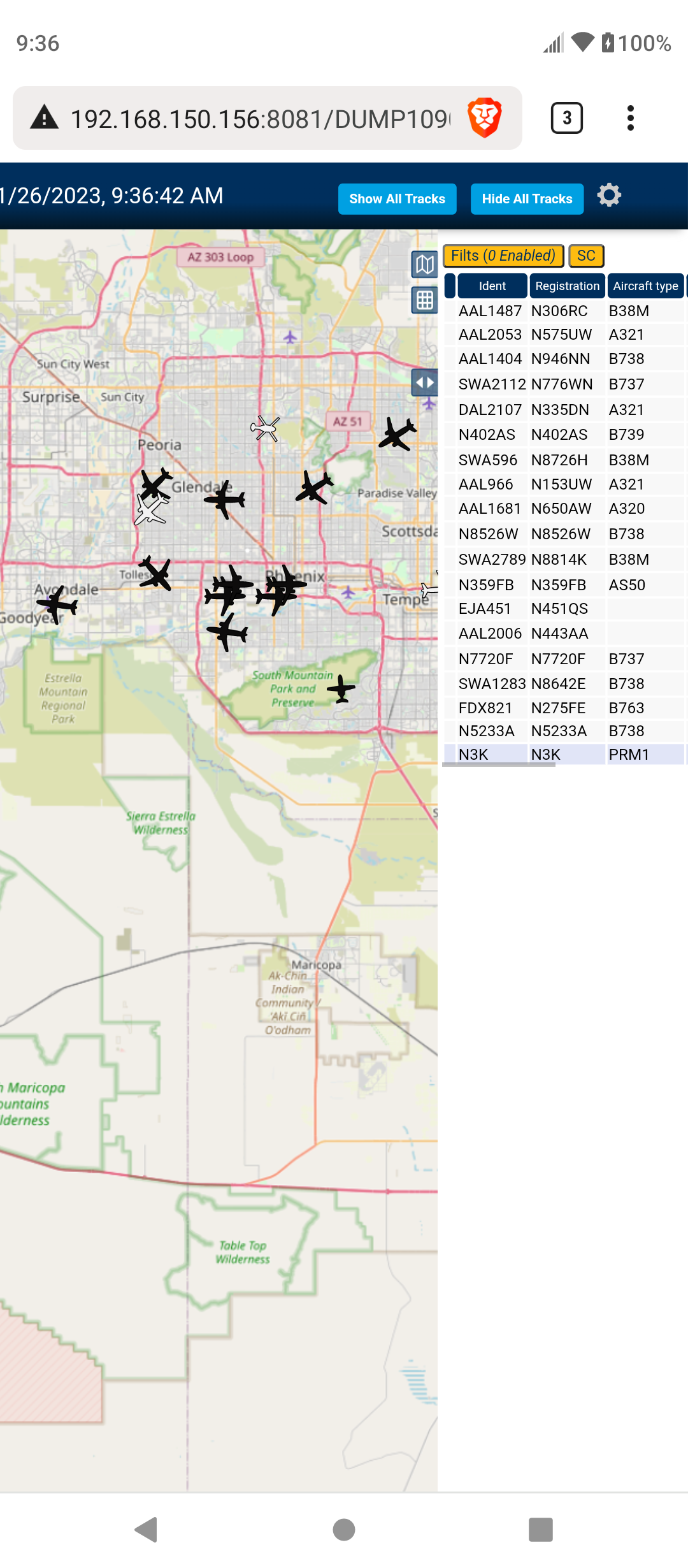Tap the SC button

tap(586, 256)
